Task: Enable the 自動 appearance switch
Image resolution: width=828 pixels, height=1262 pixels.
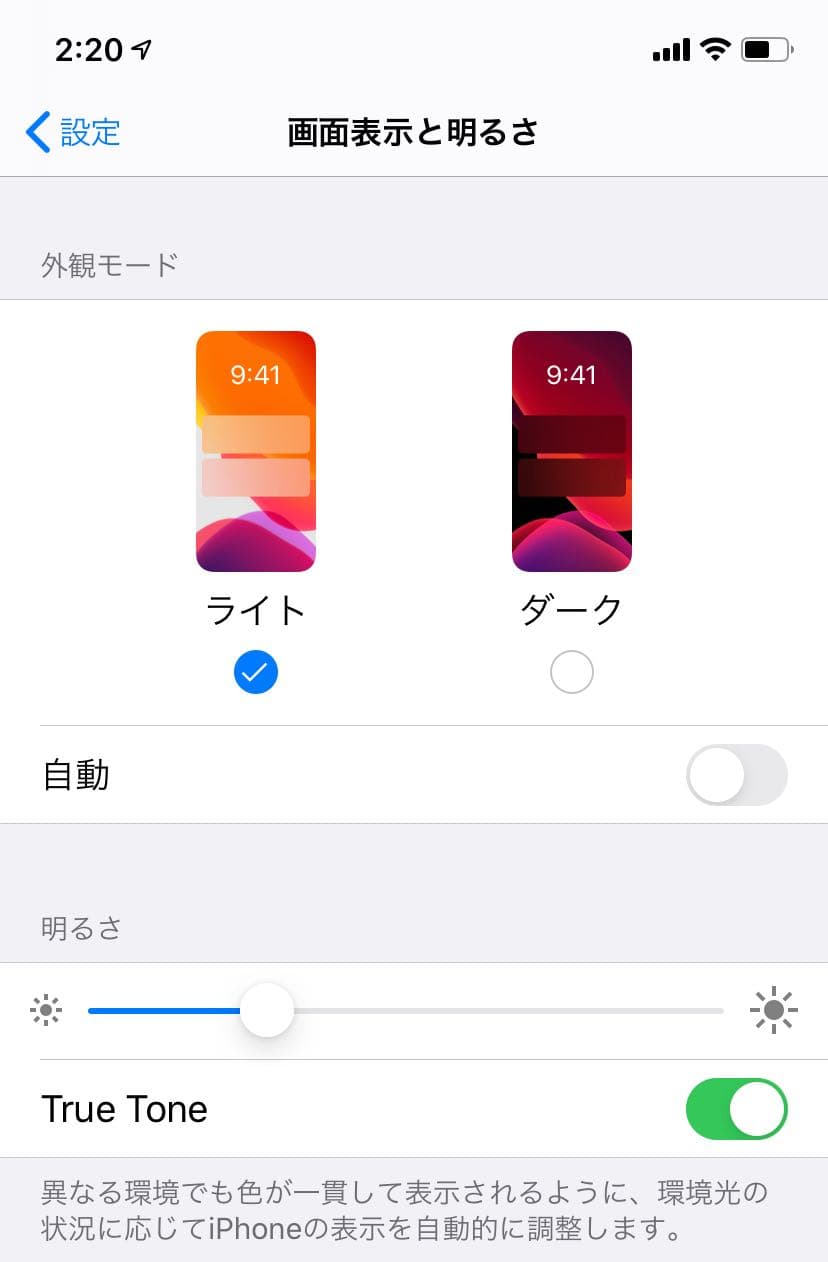Action: tap(736, 775)
